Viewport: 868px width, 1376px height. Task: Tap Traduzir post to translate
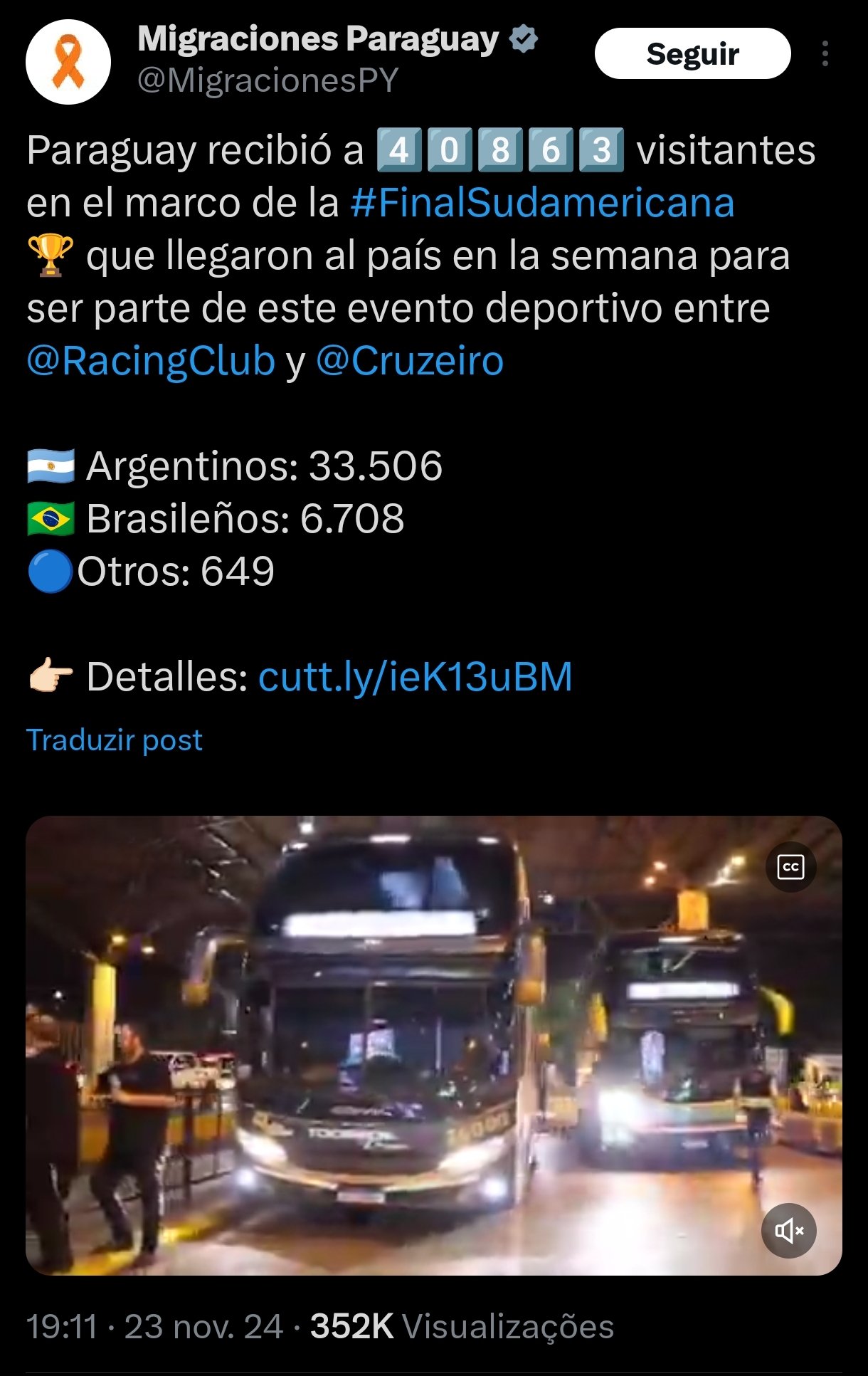tap(115, 740)
